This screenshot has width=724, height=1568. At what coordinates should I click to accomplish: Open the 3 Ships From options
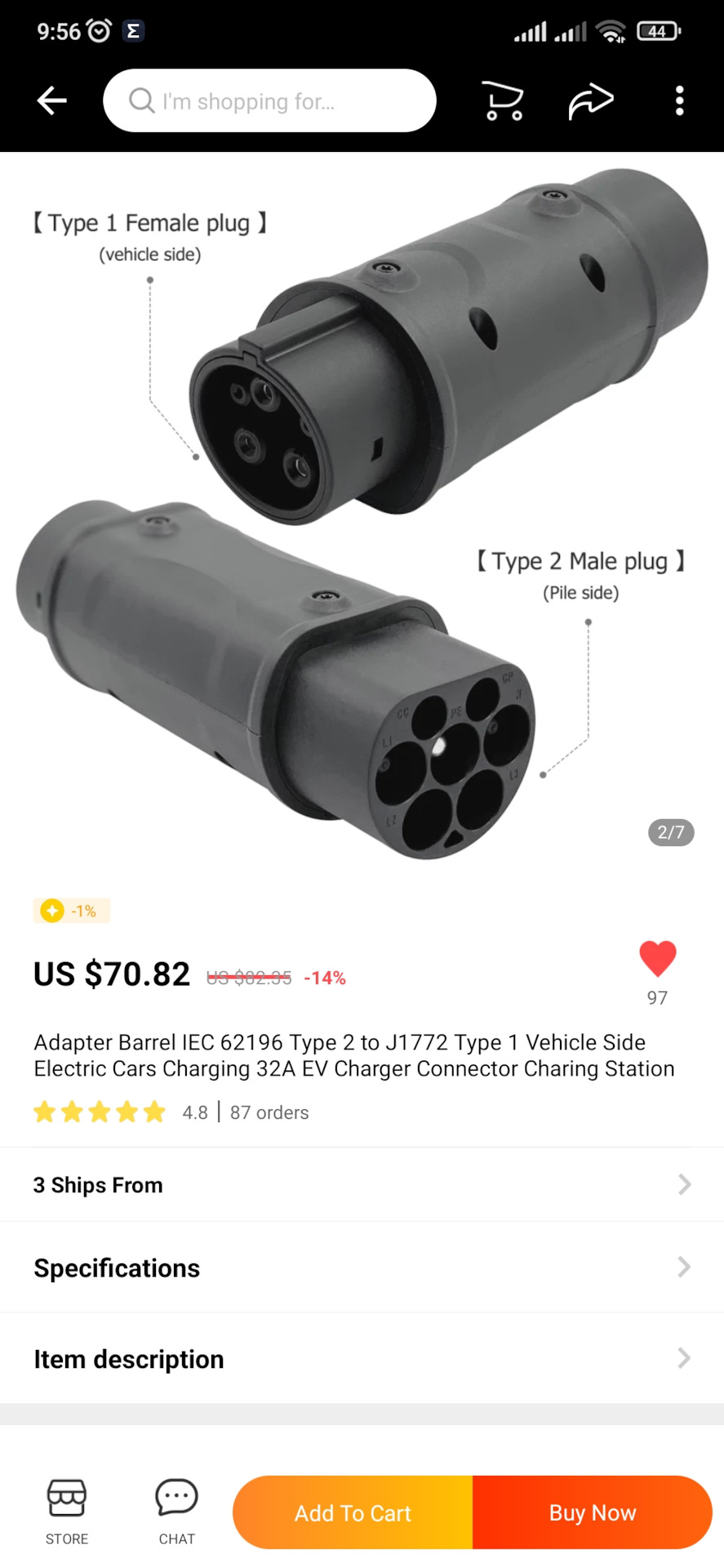coord(362,1184)
